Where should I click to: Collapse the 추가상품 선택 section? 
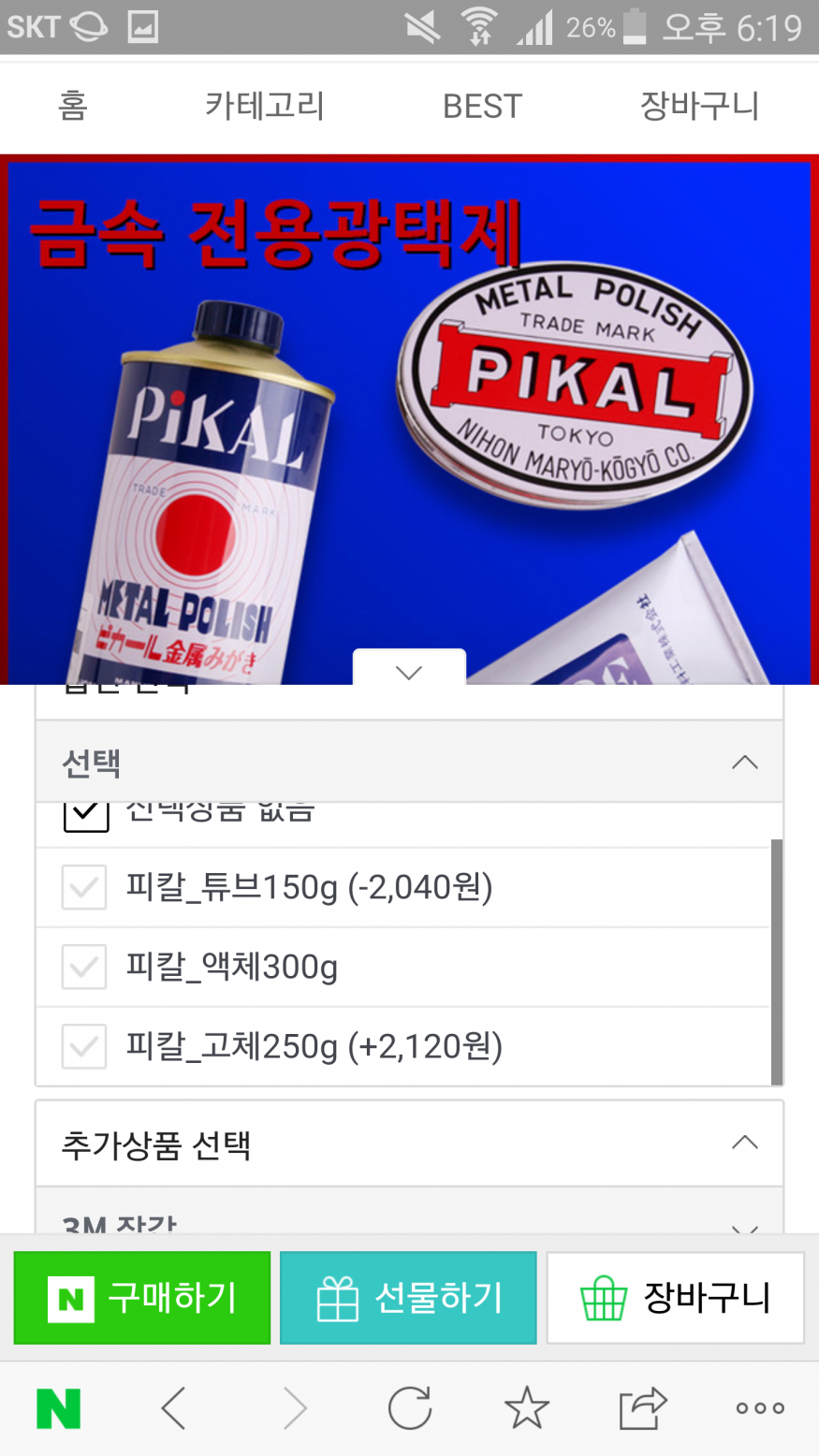(744, 1143)
